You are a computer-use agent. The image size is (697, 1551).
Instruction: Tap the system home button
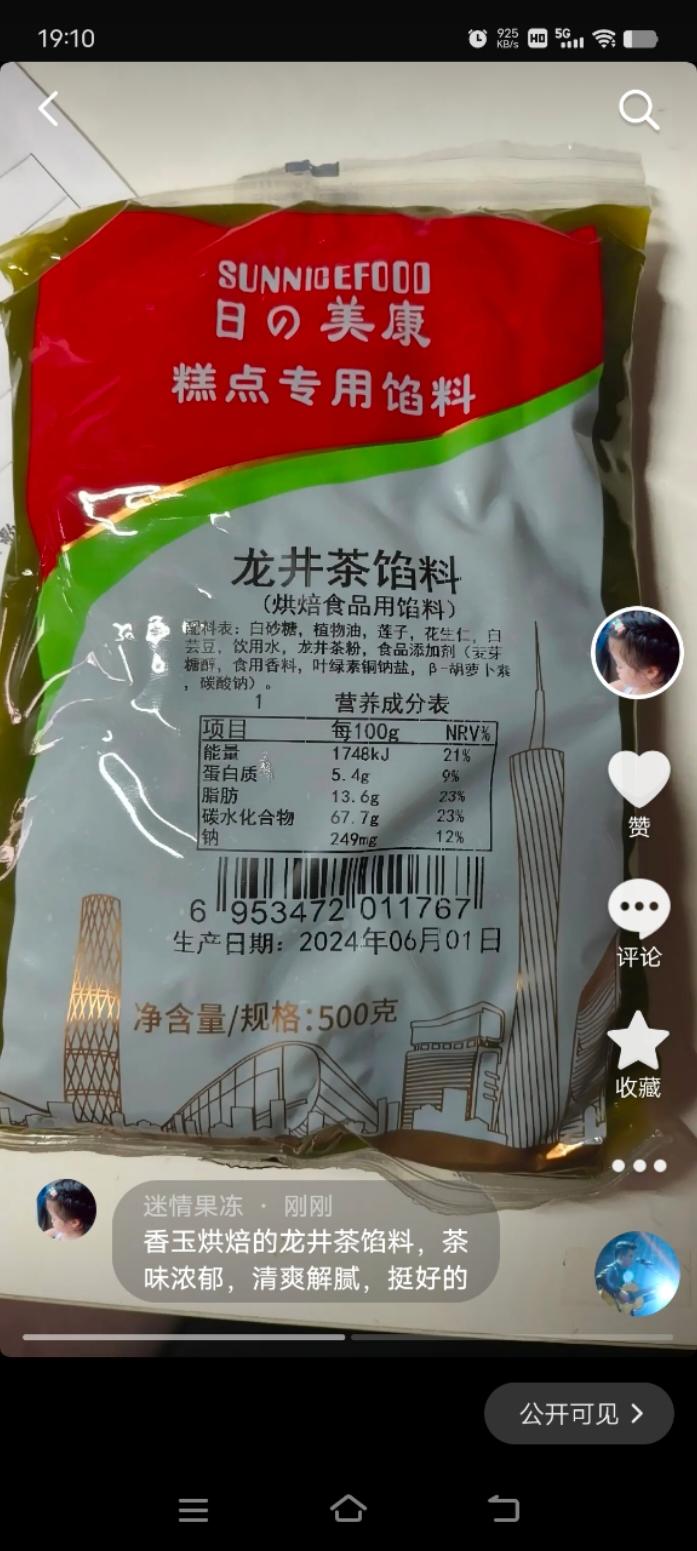pos(348,1509)
